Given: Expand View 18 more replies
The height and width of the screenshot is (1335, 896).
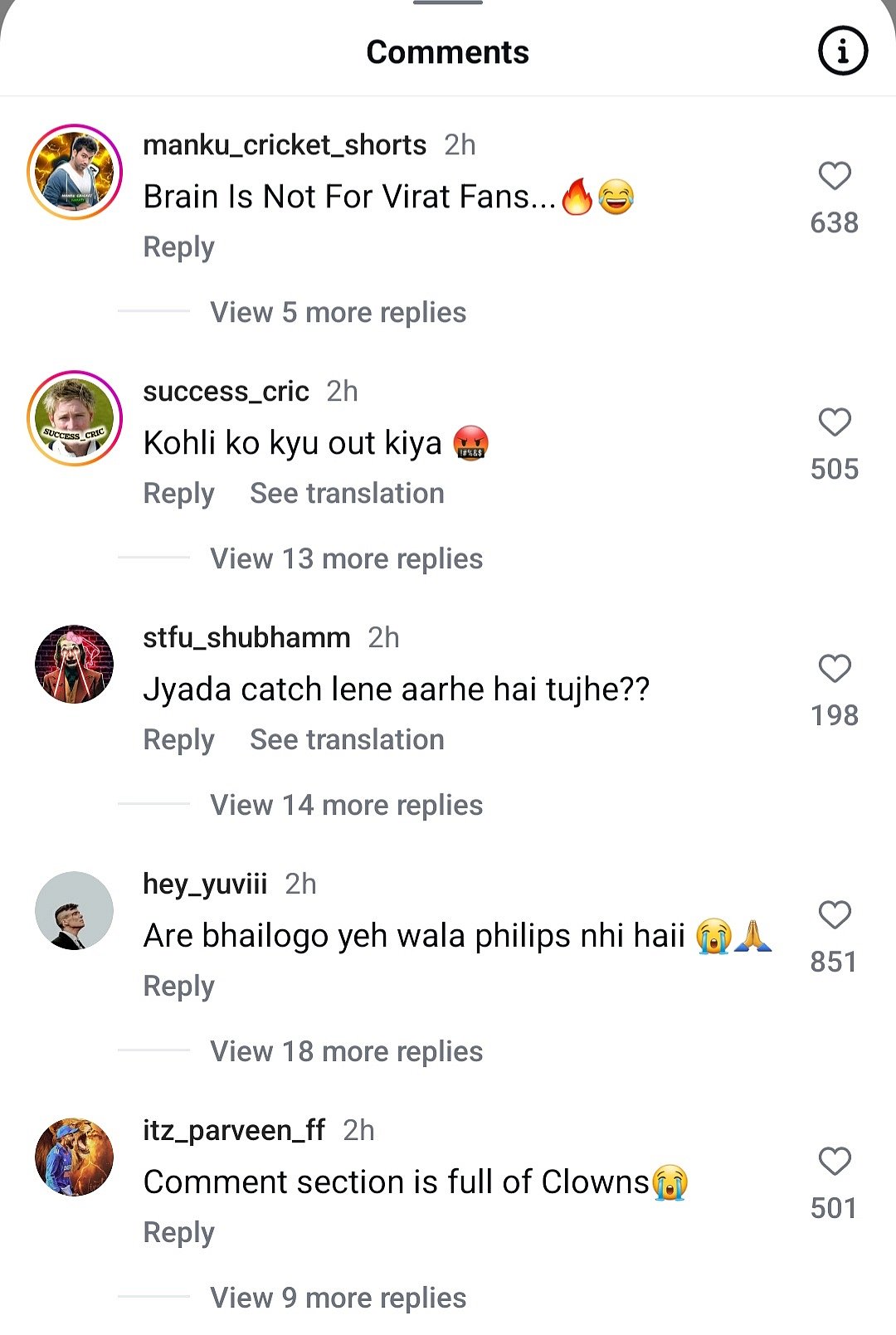Looking at the screenshot, I should (346, 1052).
